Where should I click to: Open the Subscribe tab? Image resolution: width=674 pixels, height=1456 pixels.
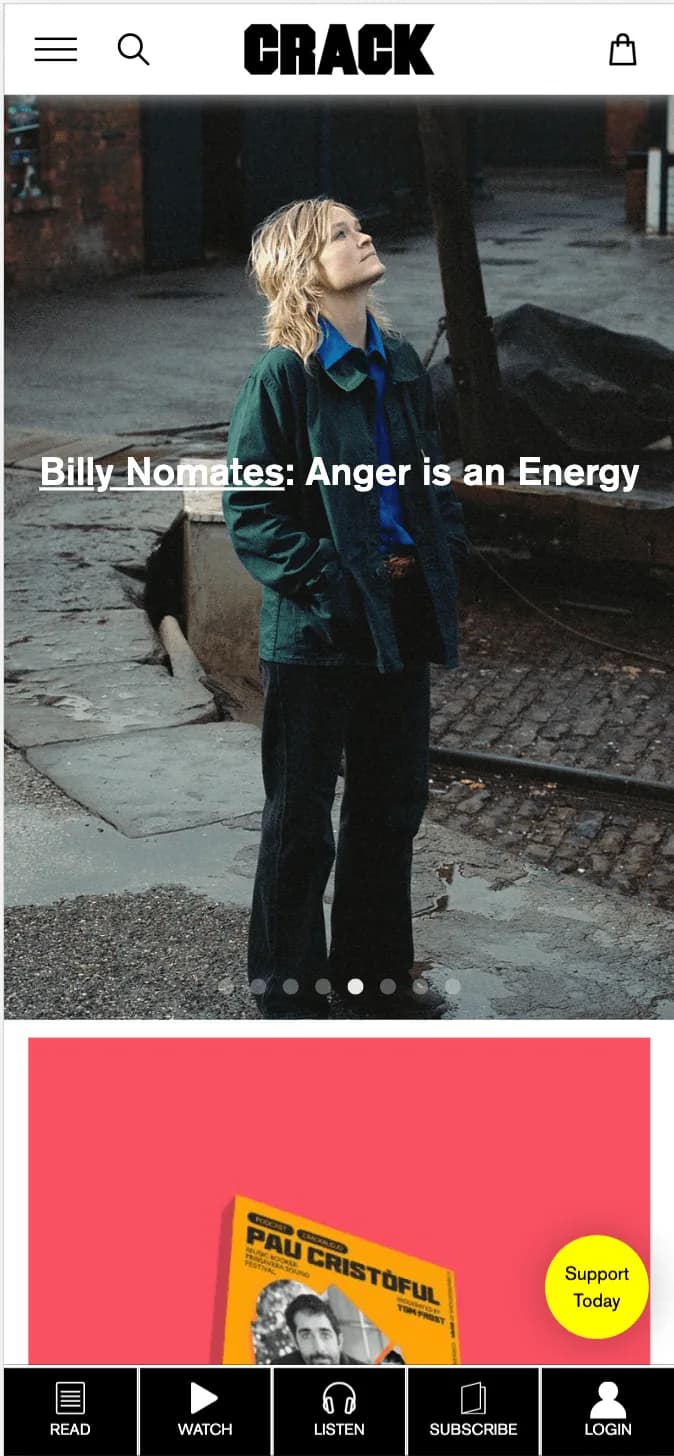473,1411
